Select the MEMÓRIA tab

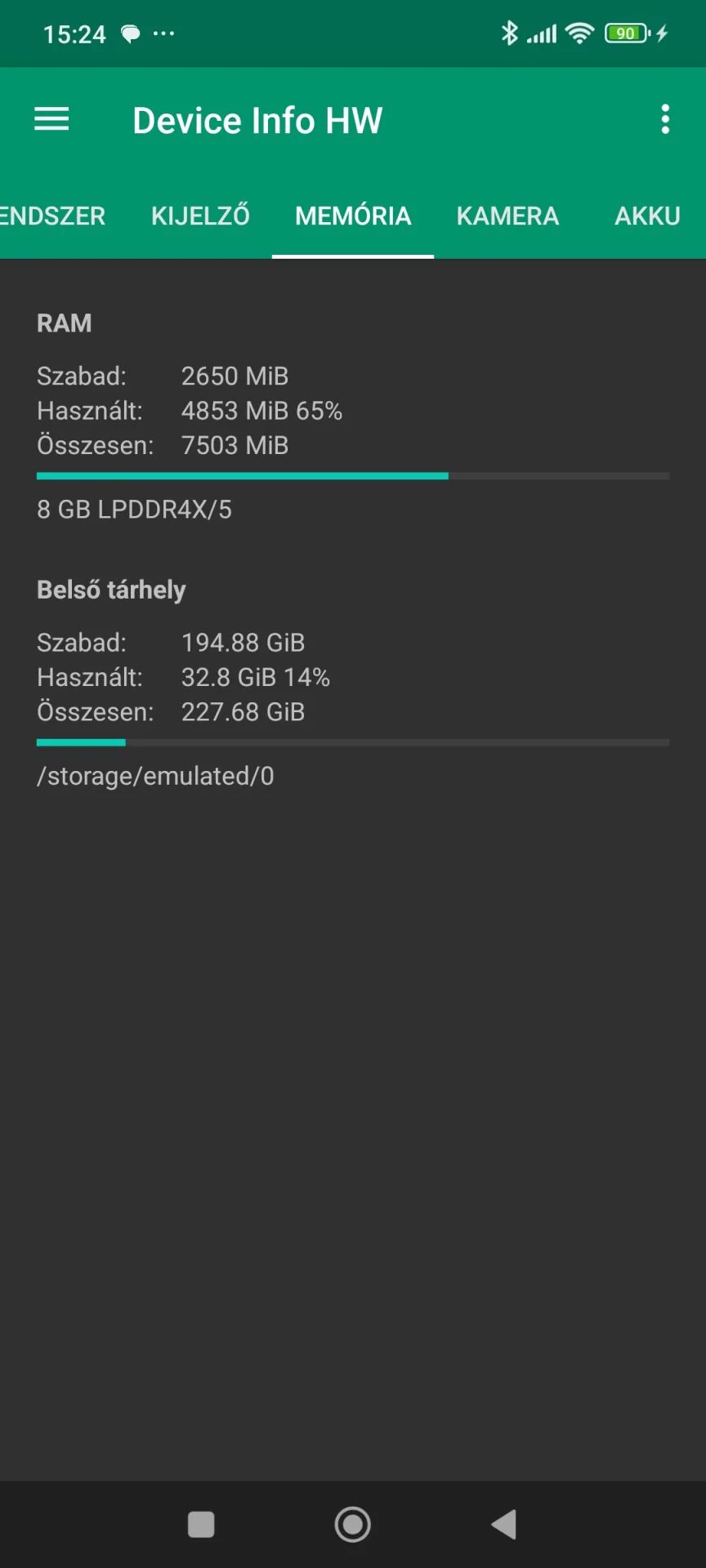click(353, 216)
